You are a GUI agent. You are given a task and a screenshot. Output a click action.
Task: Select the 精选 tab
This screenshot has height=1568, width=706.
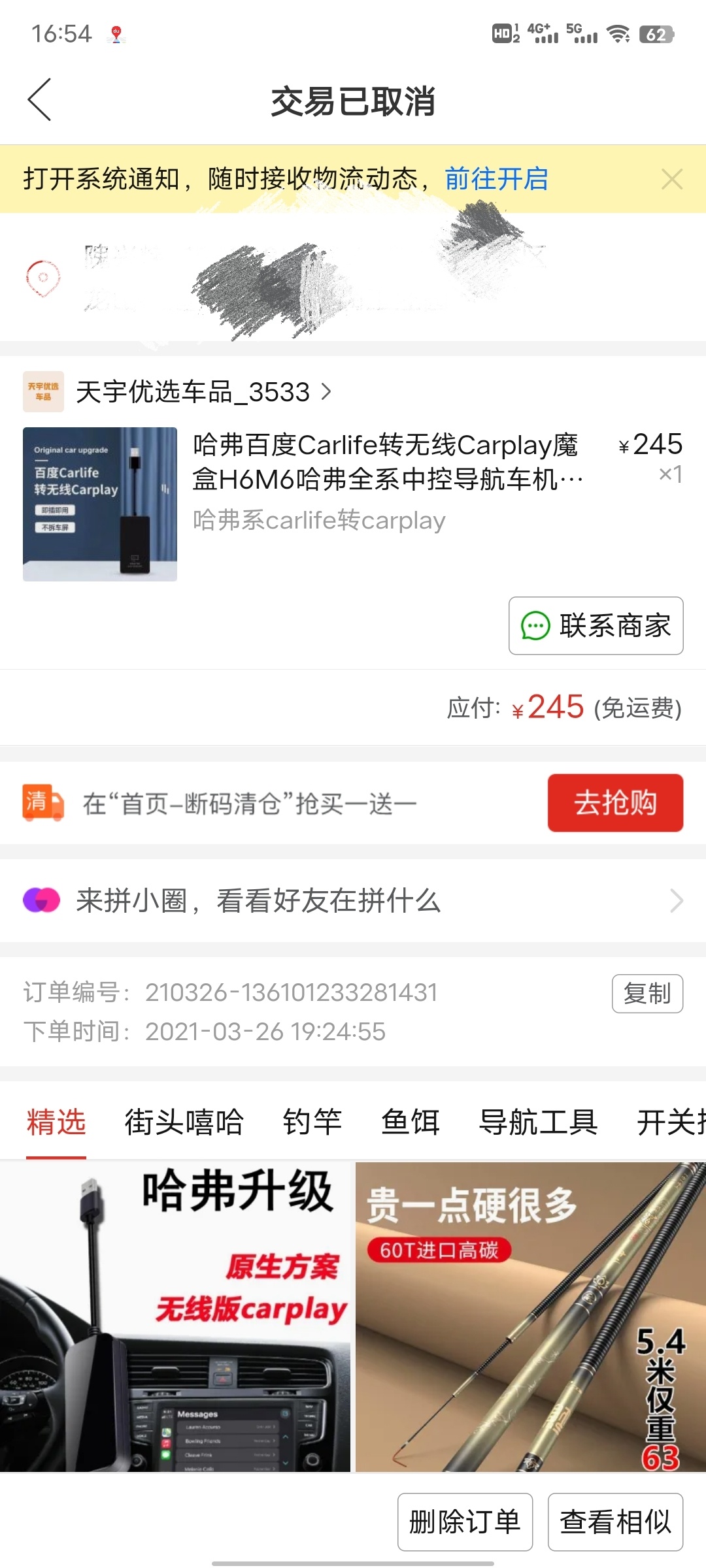coord(56,1122)
